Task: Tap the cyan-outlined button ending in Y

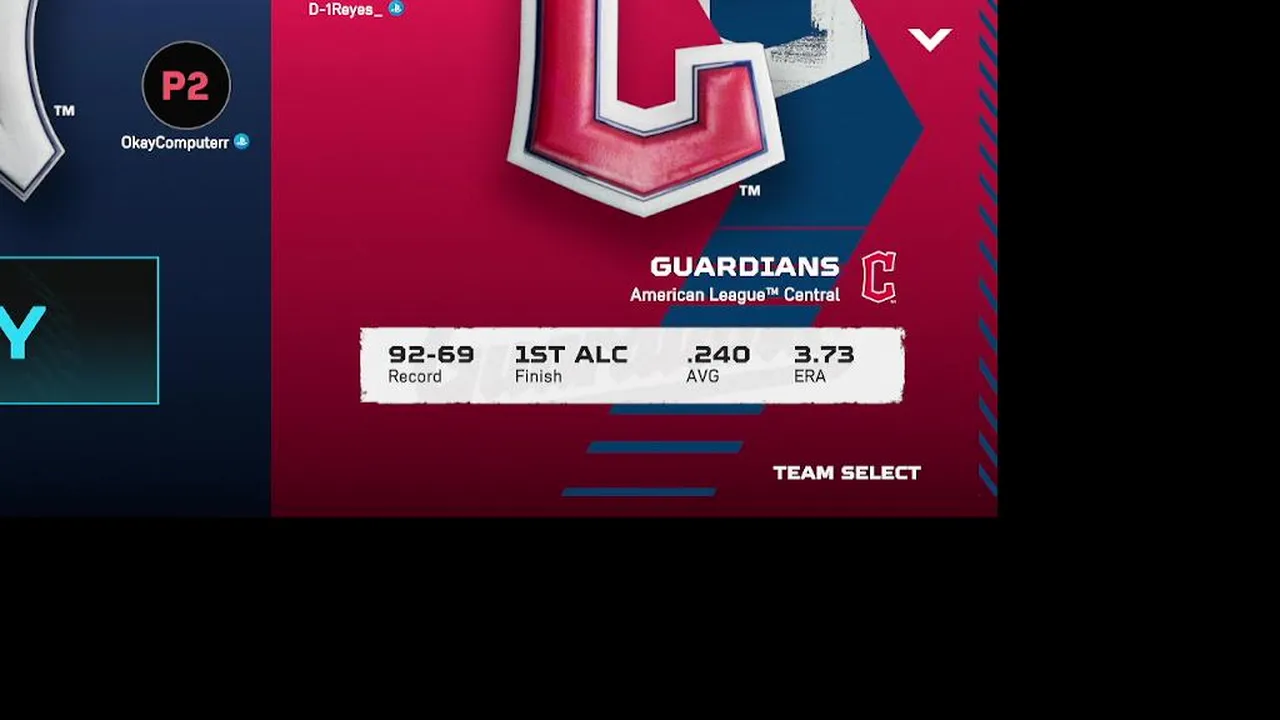Action: (x=78, y=331)
